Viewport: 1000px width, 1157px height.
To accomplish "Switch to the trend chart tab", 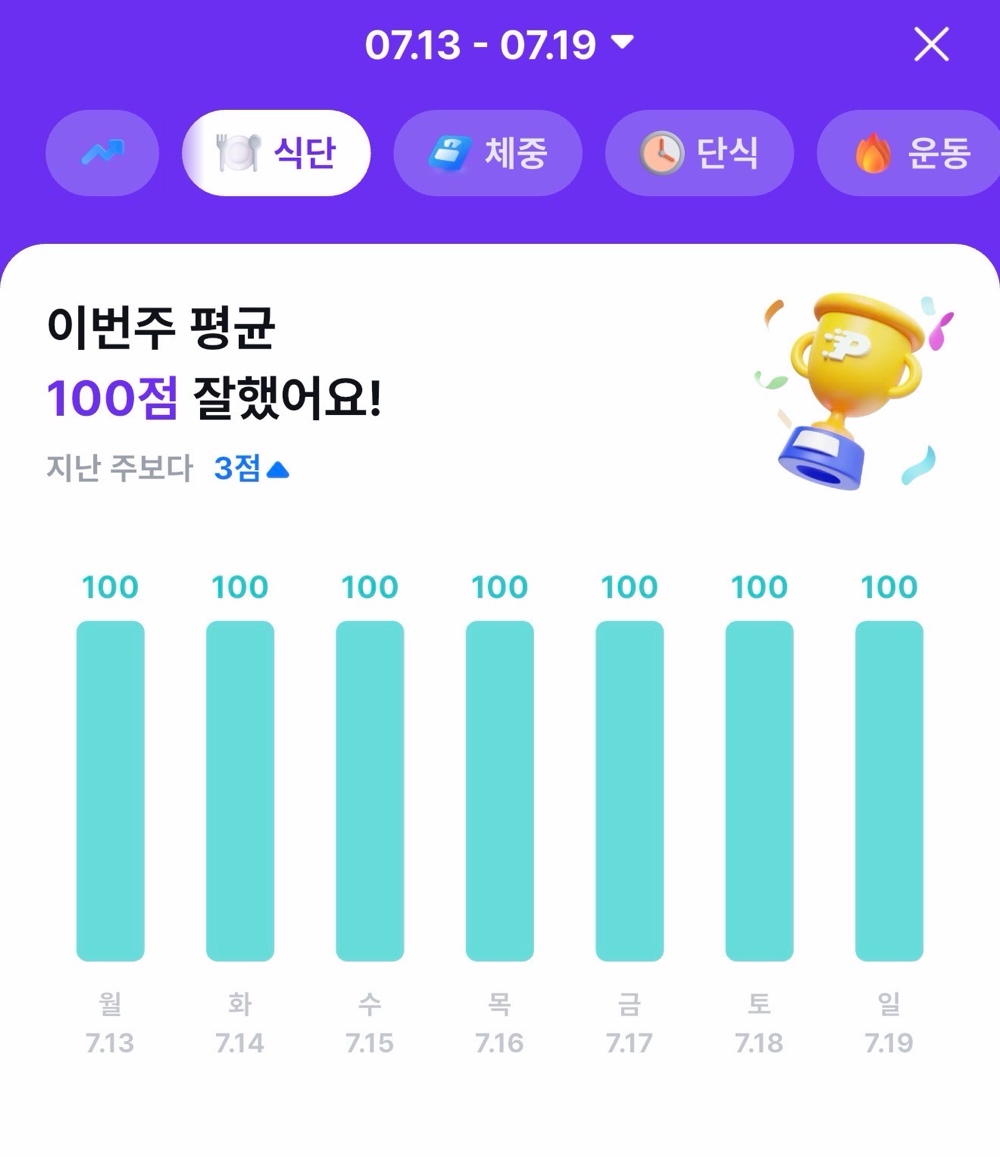I will tap(103, 153).
